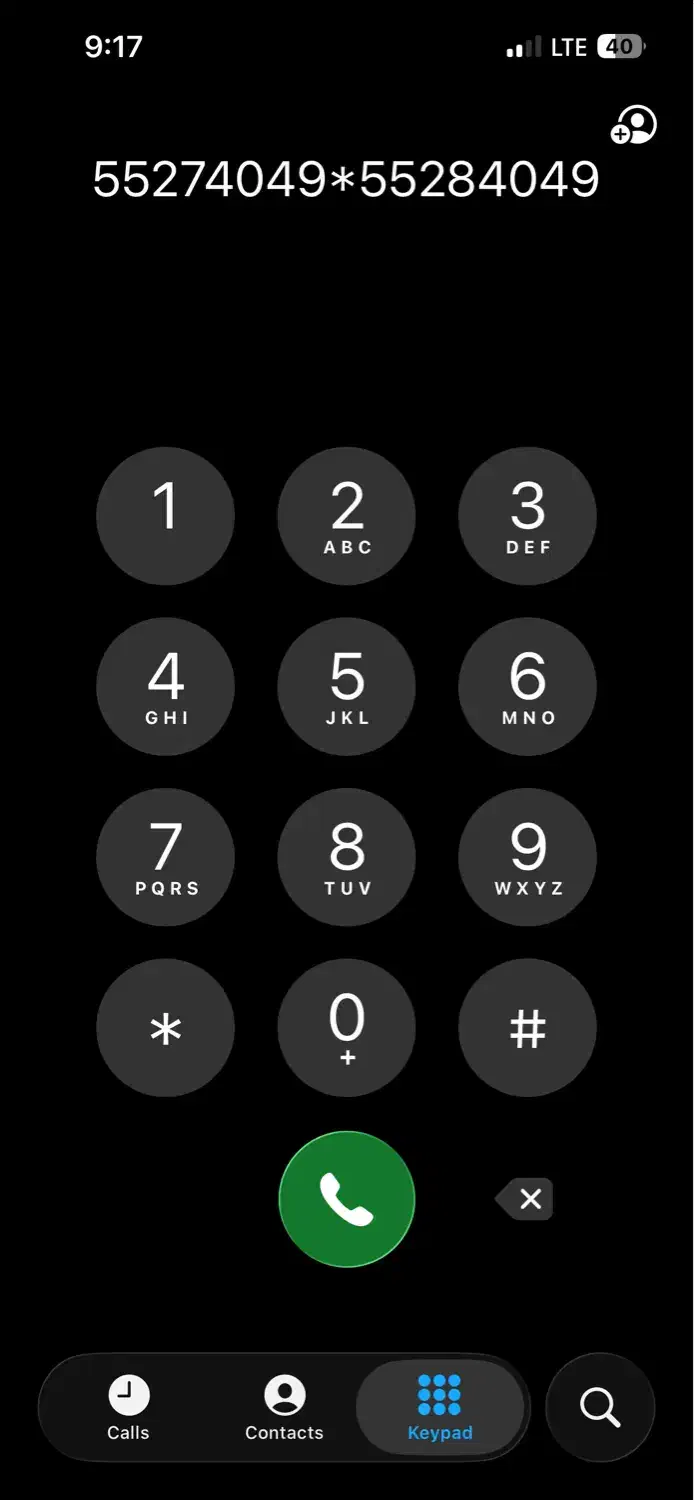Tap the 2 ABC key
Viewport: 694px width, 1500px height.
click(346, 516)
